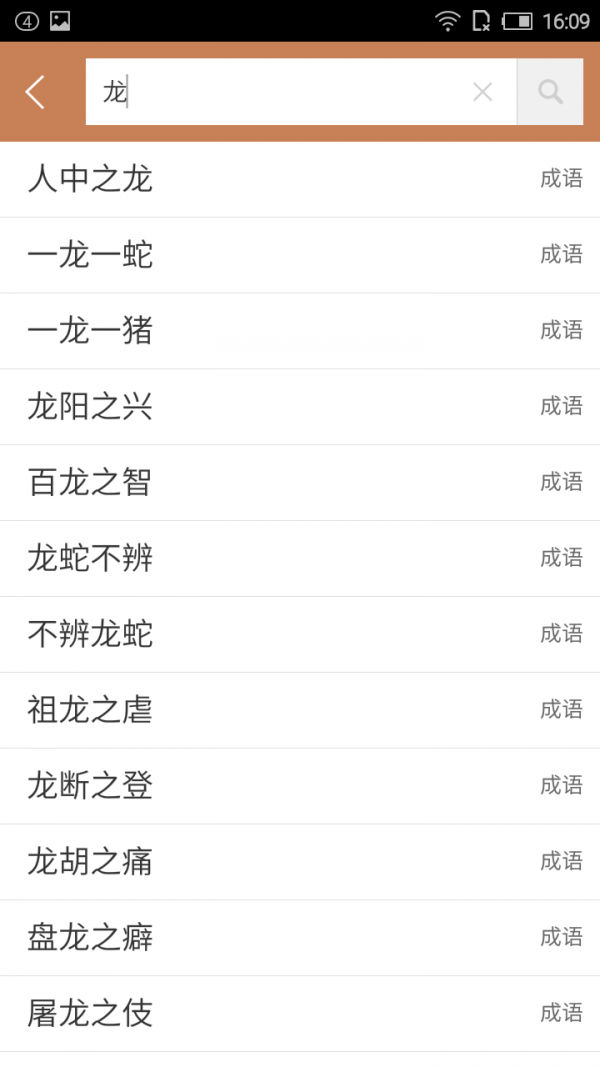The width and height of the screenshot is (600, 1067).
Task: Open the idiom 人中之龙
Action: click(x=90, y=179)
